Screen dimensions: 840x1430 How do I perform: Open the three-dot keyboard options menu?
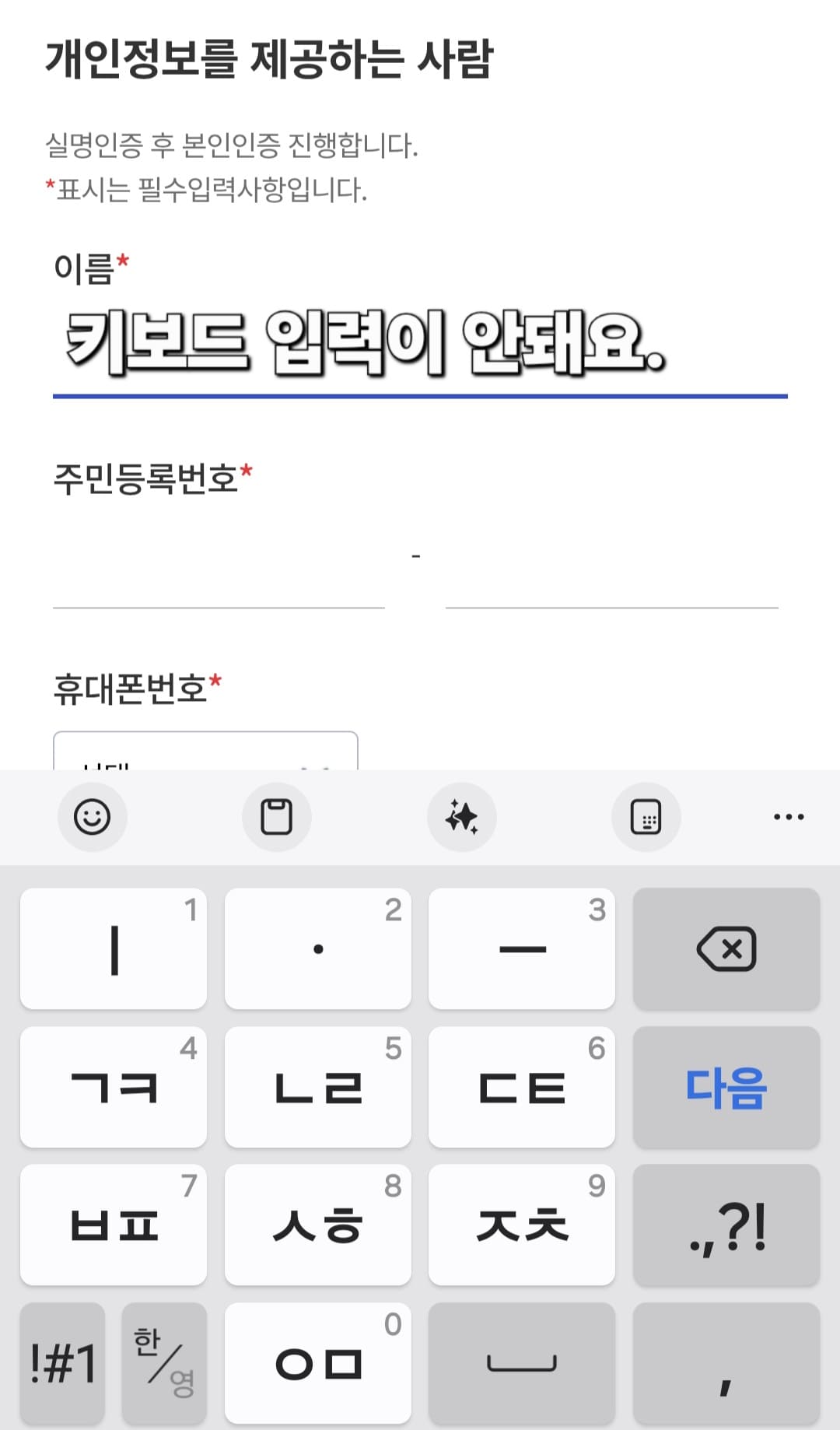(x=789, y=816)
